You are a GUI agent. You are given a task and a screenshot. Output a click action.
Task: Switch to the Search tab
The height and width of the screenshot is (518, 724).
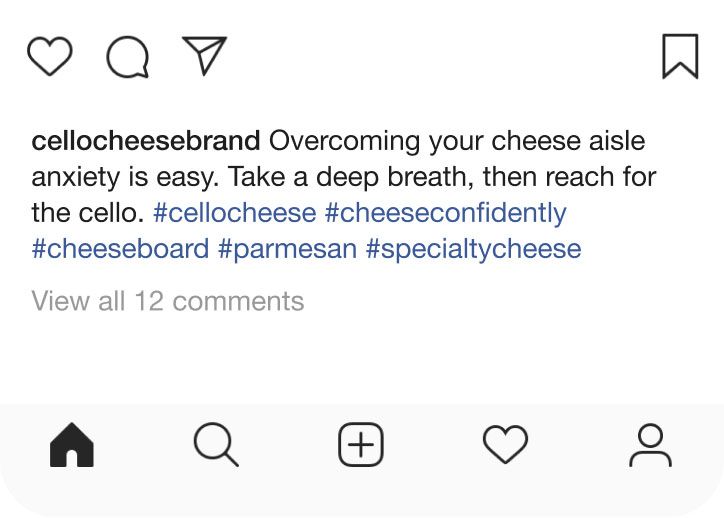(216, 445)
